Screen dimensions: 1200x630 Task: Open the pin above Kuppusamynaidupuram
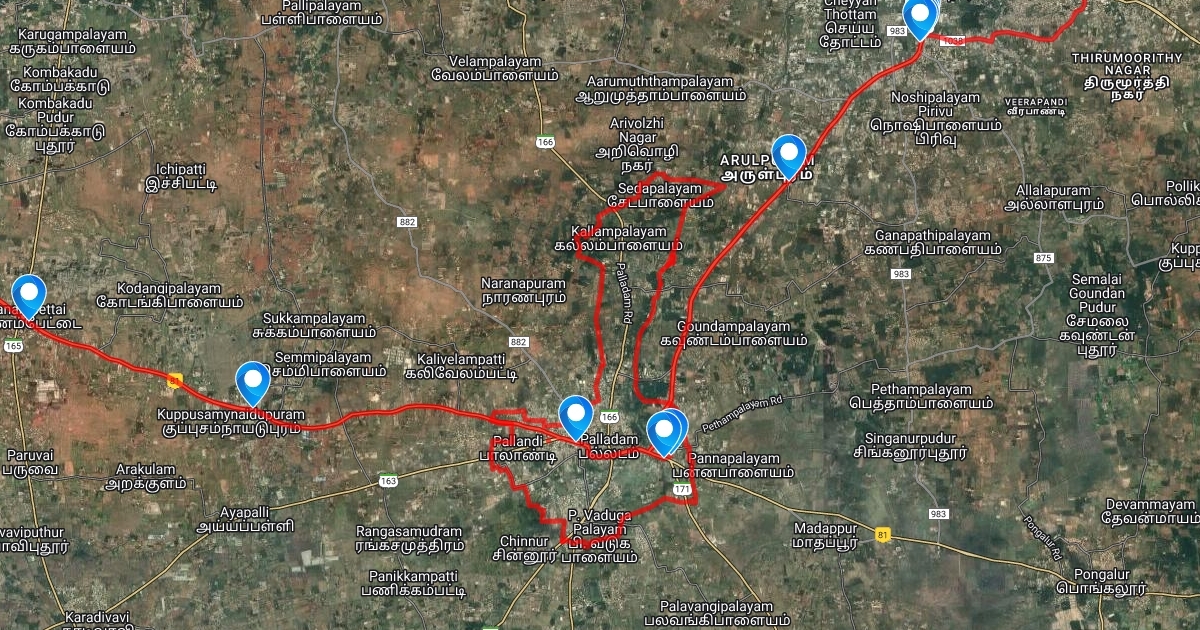(253, 380)
